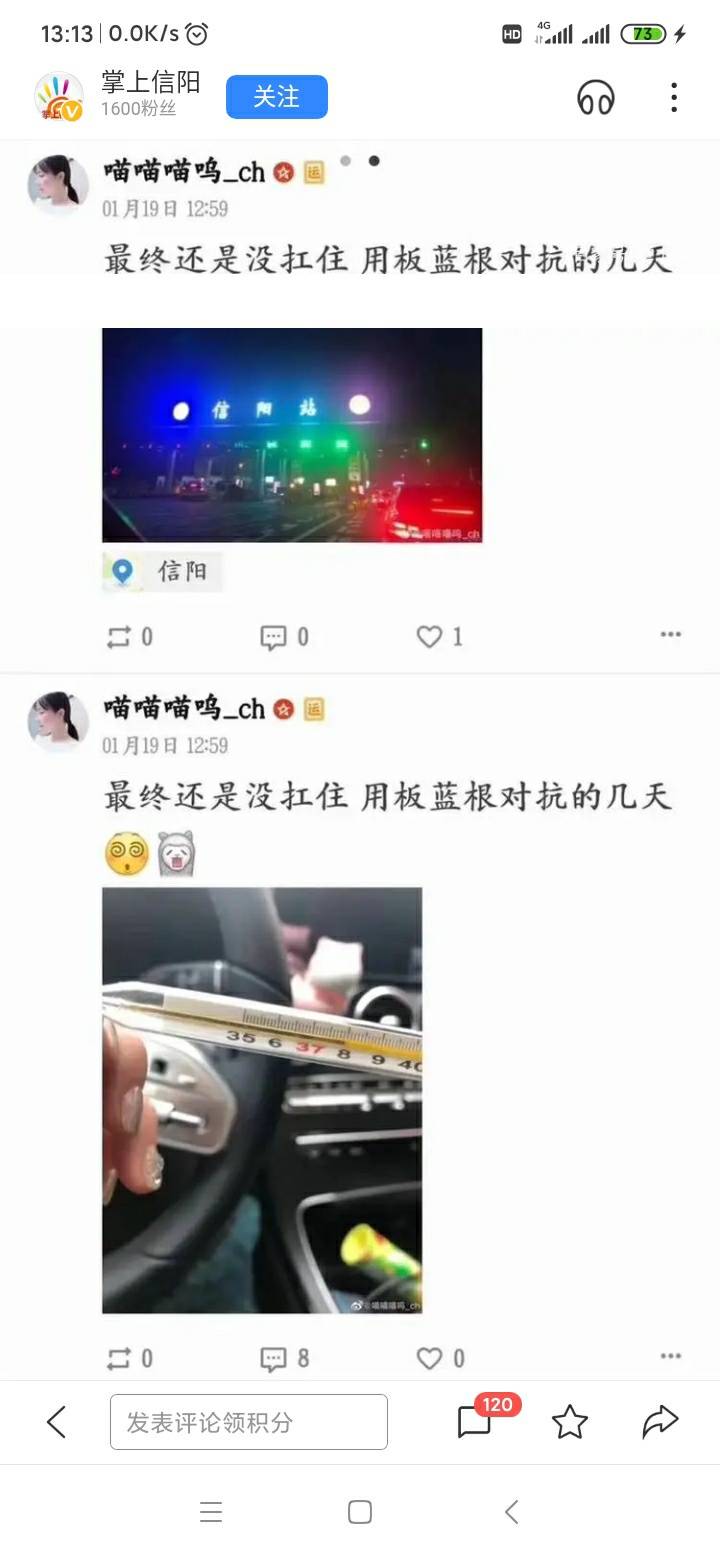The height and width of the screenshot is (1560, 720).
Task: Share this article
Action: [x=661, y=1421]
